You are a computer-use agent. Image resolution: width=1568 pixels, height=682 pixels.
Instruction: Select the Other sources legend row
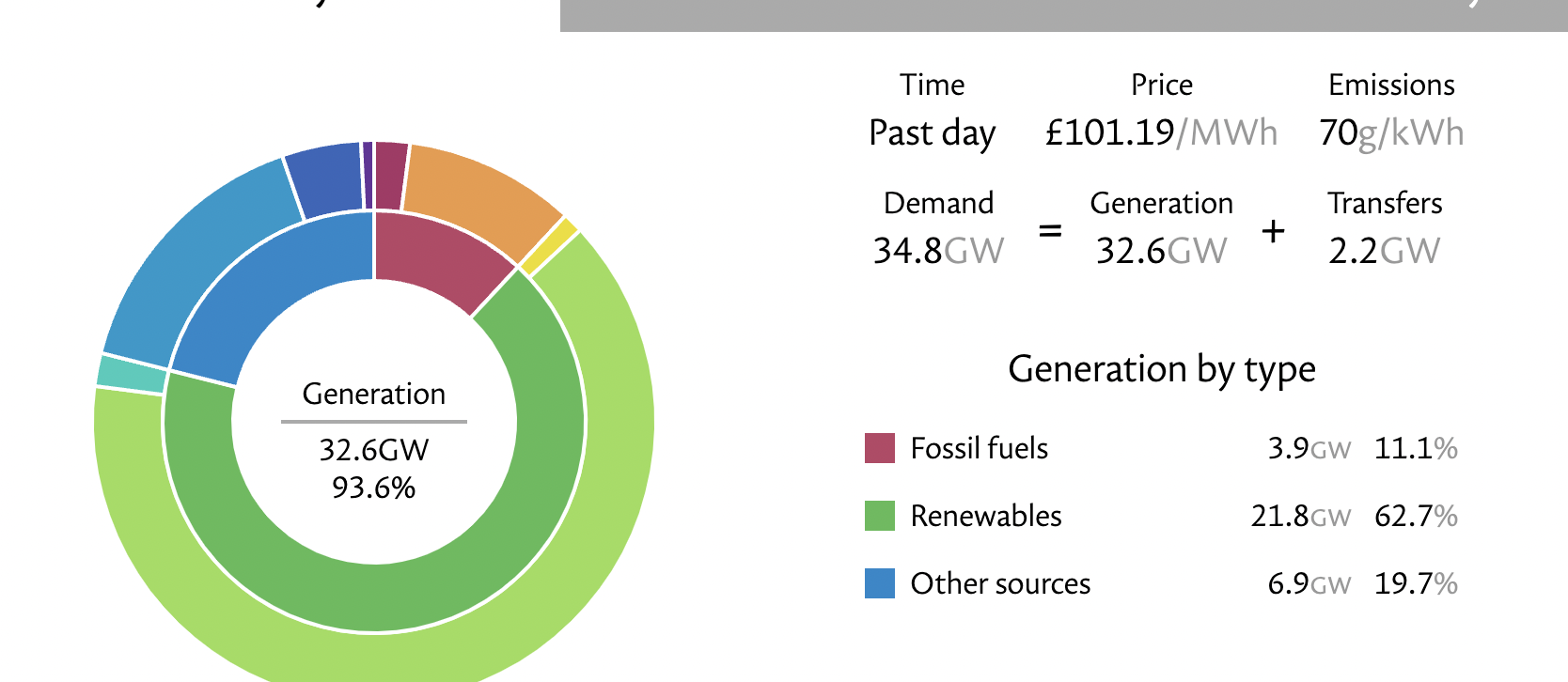[1161, 583]
